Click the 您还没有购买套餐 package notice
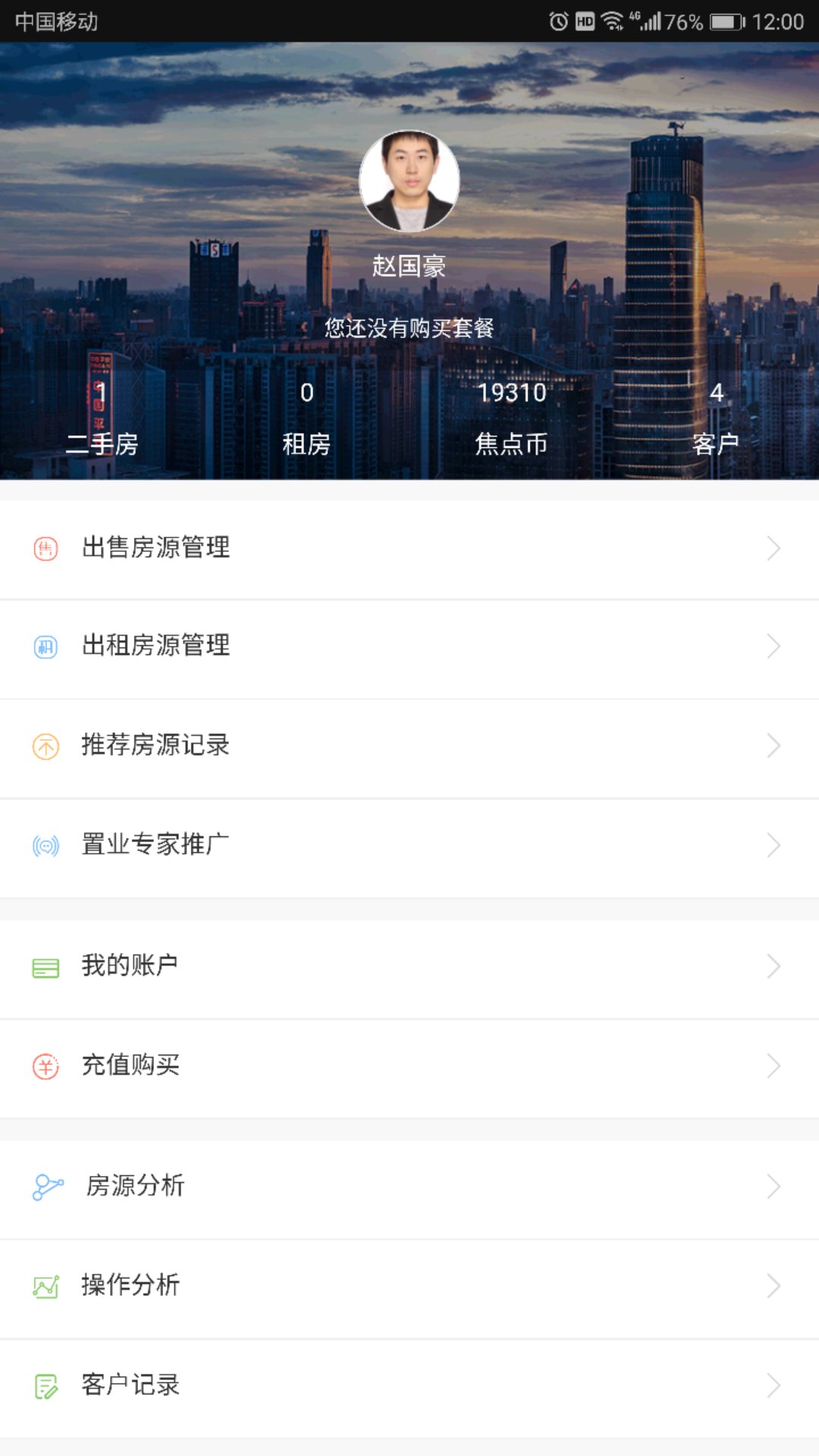The height and width of the screenshot is (1456, 819). coord(409,329)
